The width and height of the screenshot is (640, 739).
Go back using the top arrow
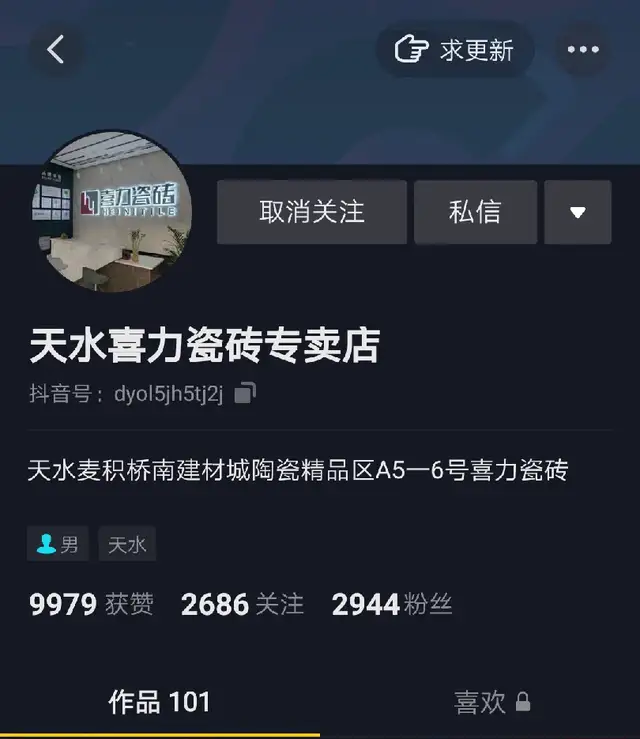(x=56, y=49)
